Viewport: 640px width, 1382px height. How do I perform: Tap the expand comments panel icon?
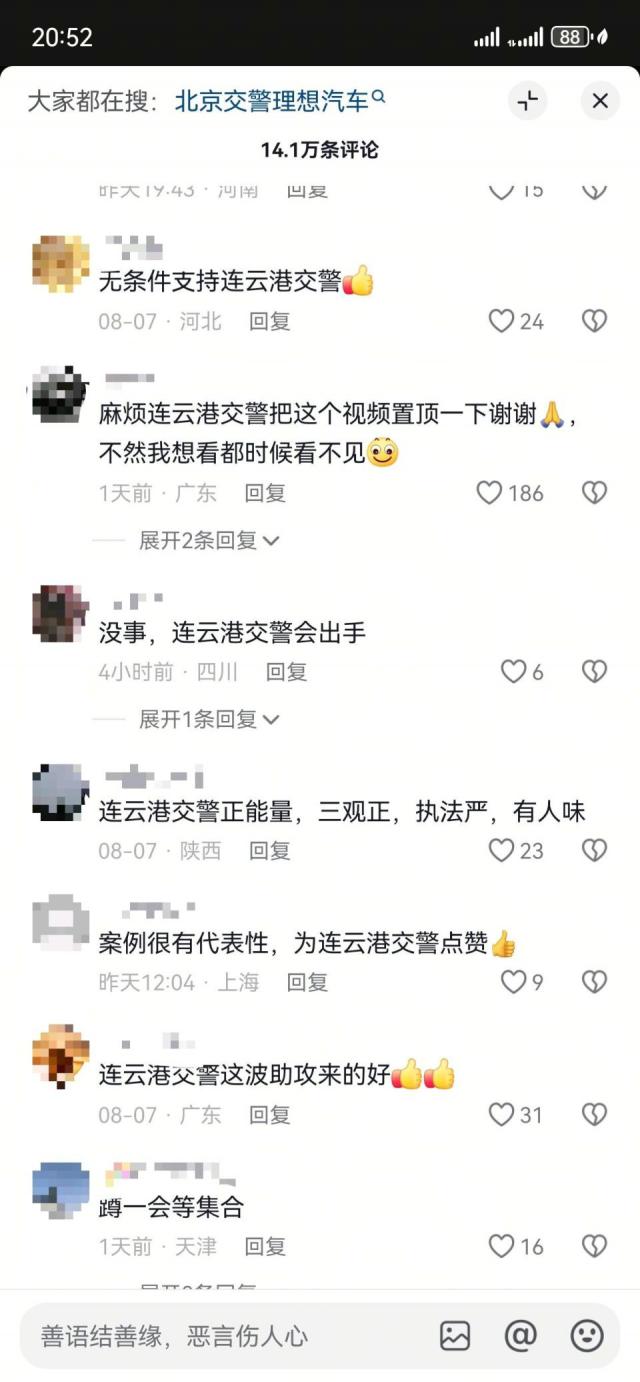(x=528, y=101)
